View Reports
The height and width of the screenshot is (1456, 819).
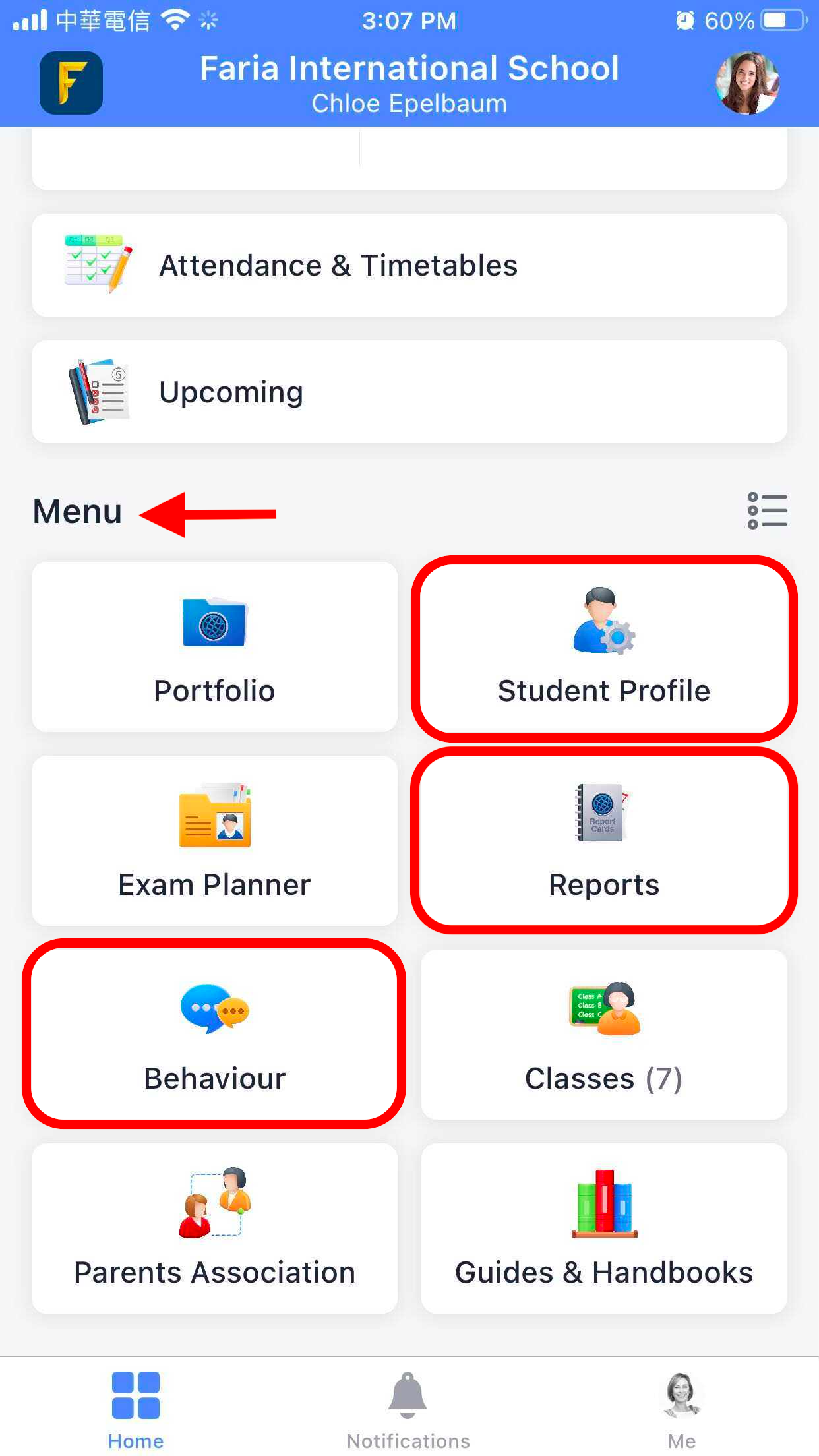click(603, 841)
